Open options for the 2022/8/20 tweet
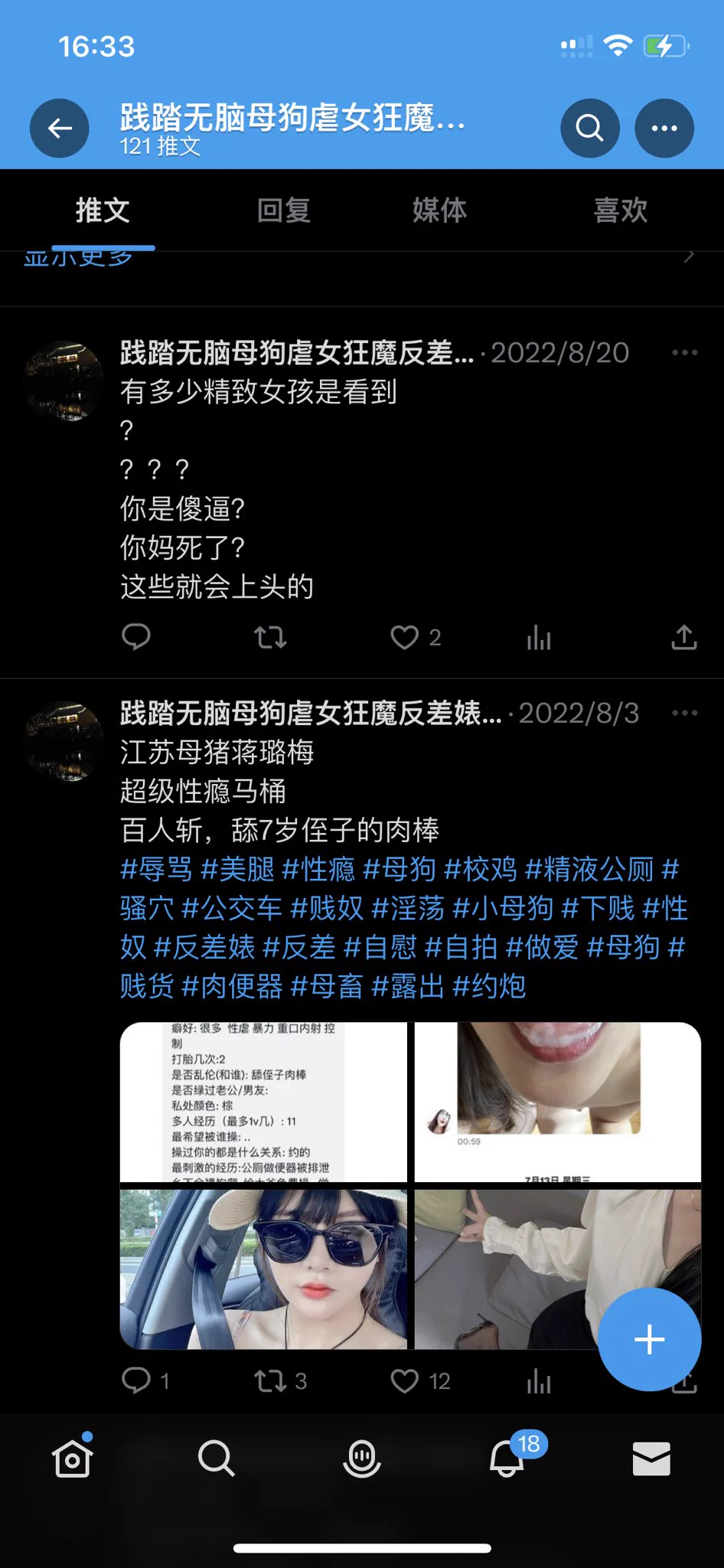724x1568 pixels. coord(684,352)
